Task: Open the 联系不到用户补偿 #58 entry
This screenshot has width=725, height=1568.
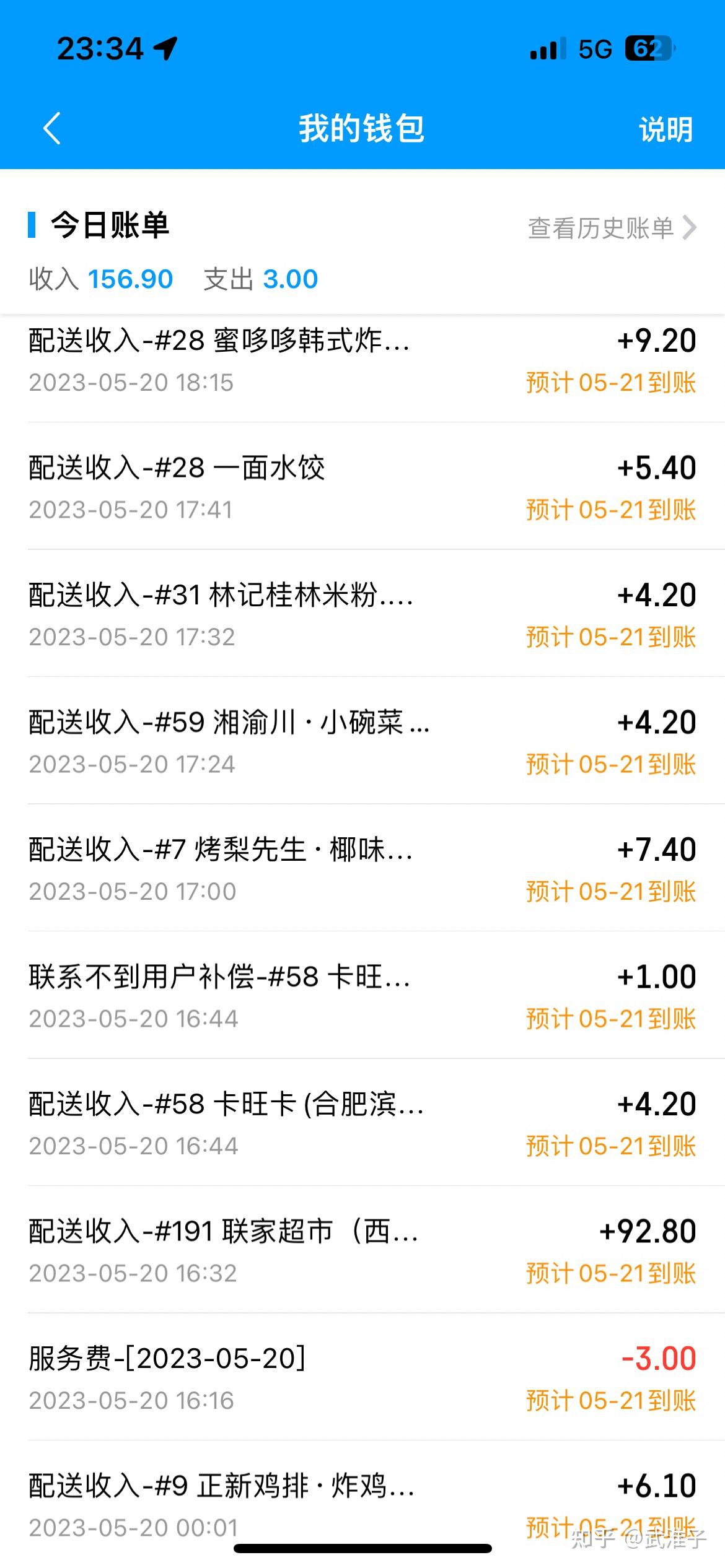Action: click(362, 995)
